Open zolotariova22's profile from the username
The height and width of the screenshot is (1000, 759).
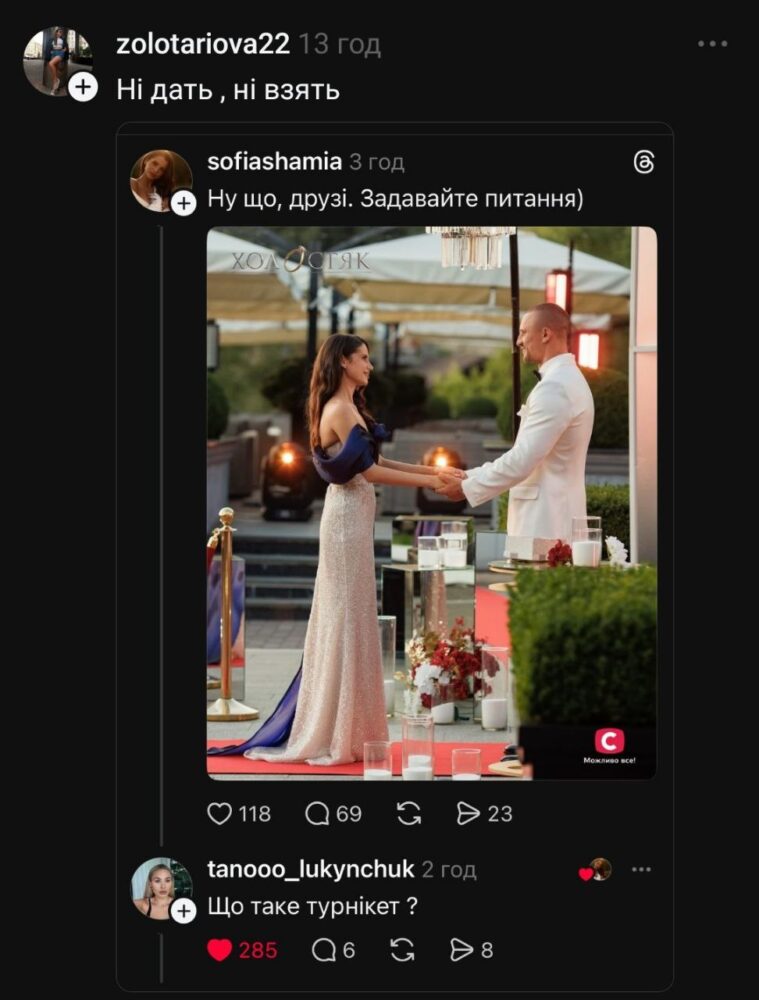coord(203,44)
